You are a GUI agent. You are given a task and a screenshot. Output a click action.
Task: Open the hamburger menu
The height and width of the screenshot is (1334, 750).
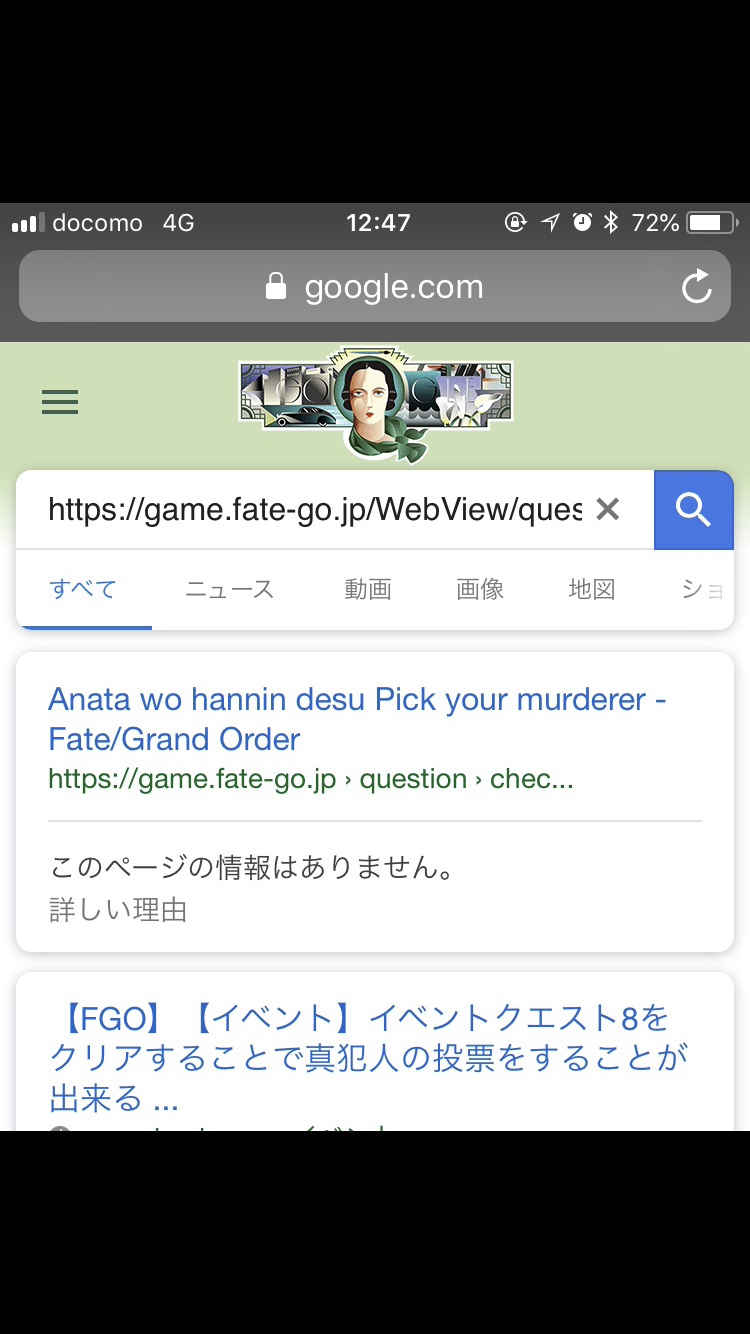click(60, 403)
